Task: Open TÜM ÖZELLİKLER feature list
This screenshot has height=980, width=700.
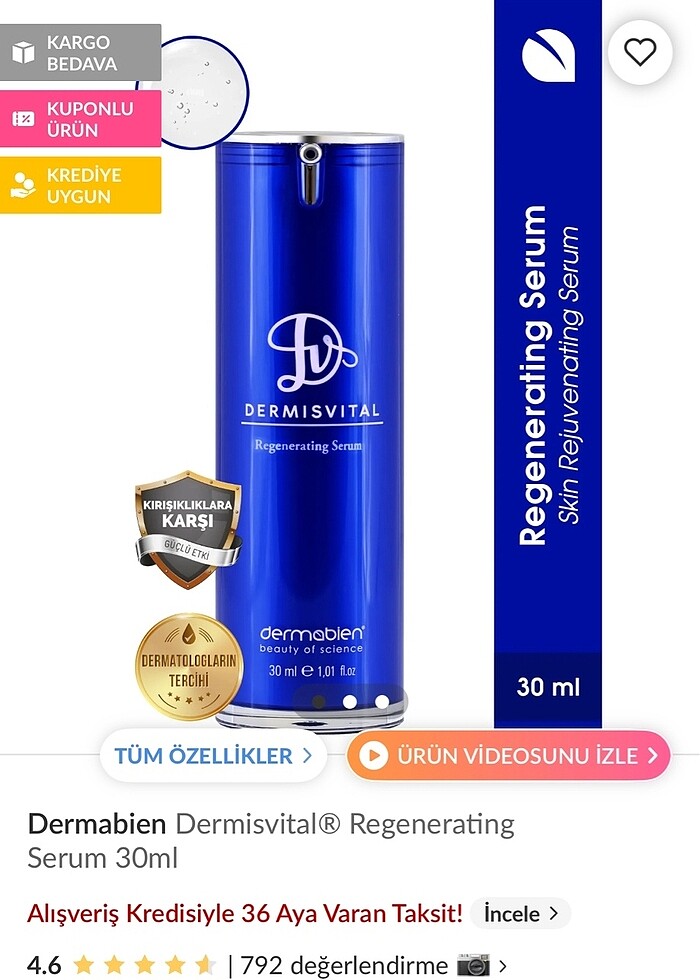Action: (x=213, y=756)
